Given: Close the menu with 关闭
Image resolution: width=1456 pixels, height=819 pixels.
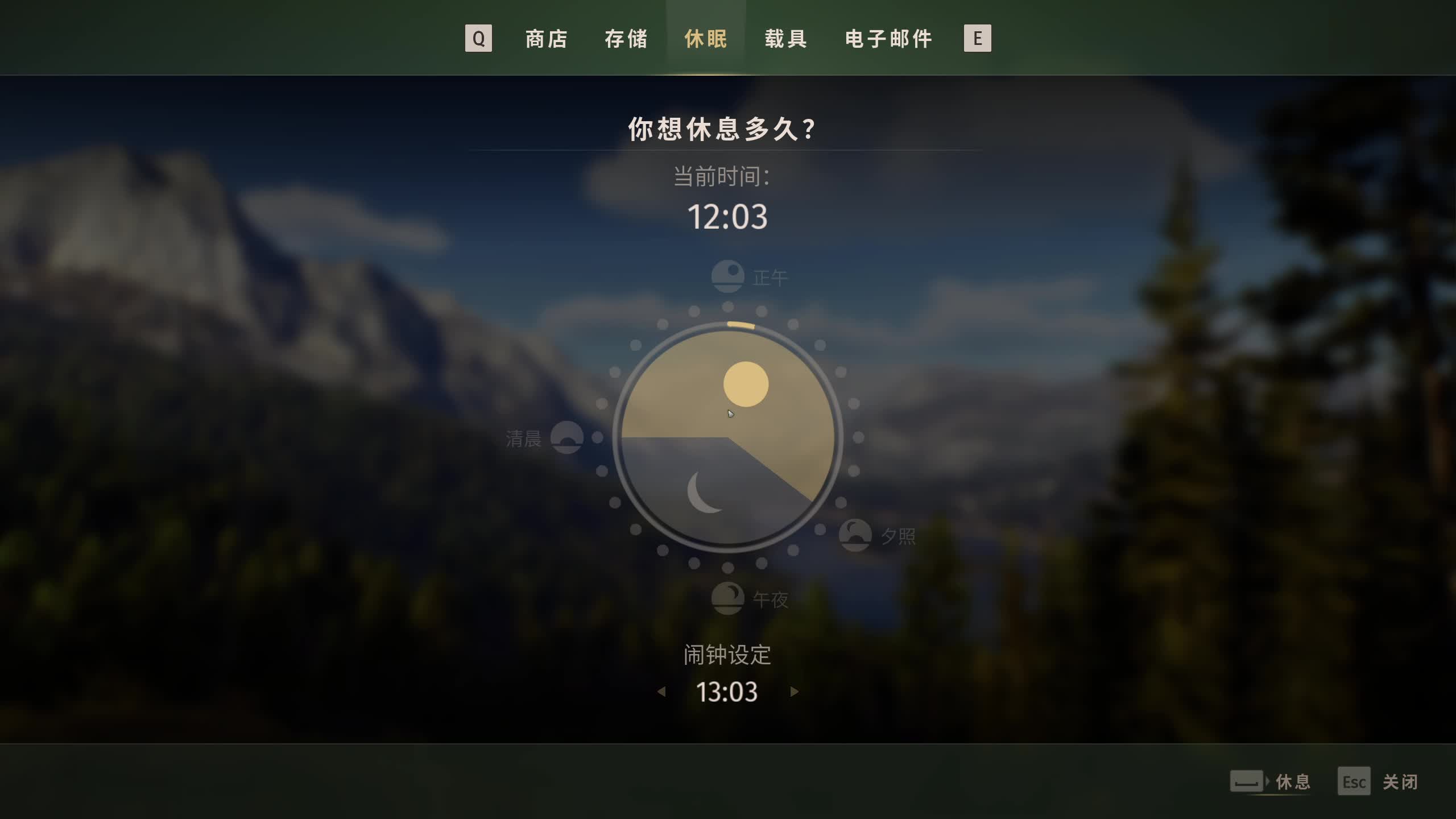Looking at the screenshot, I should 1378,781.
